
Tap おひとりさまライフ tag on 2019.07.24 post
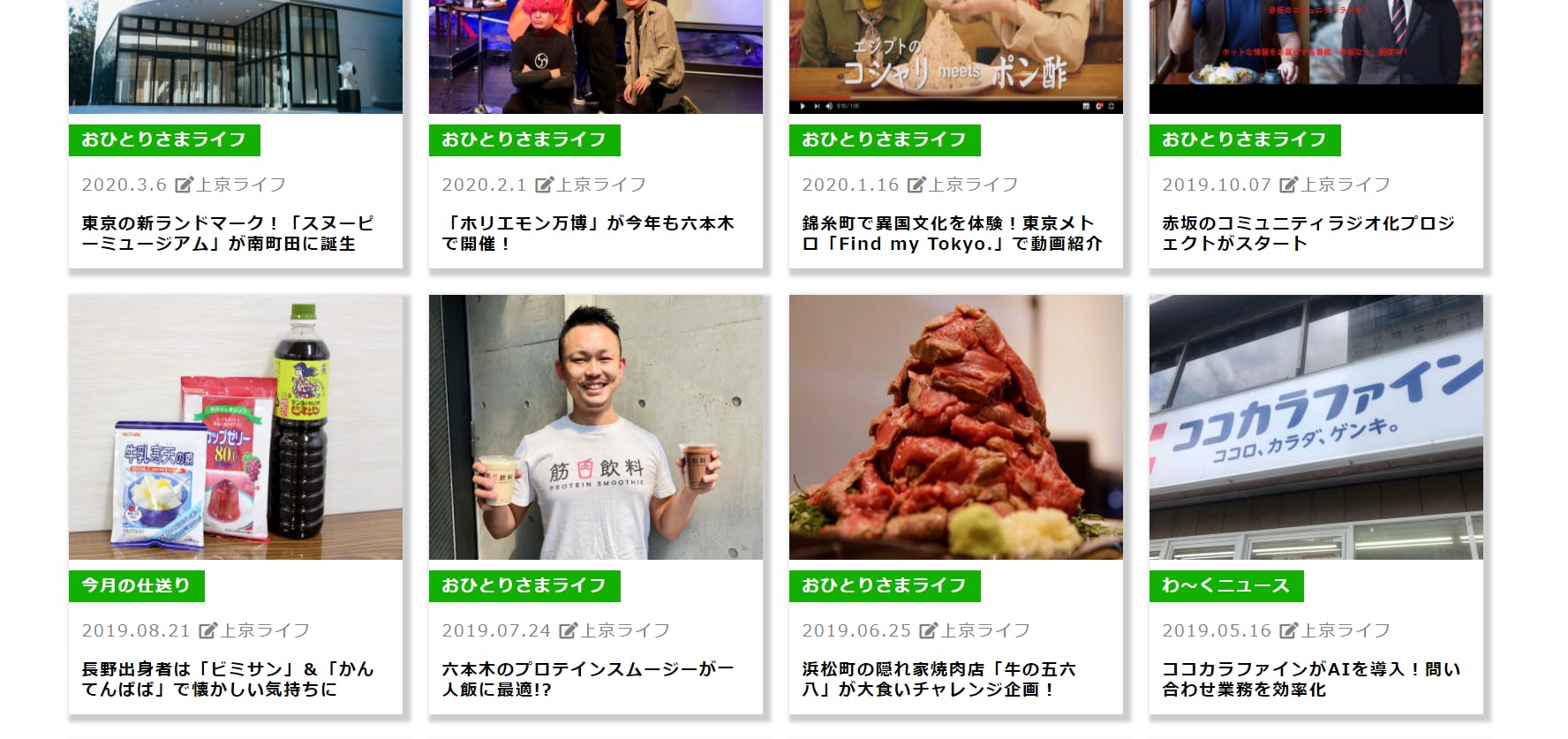pos(524,585)
